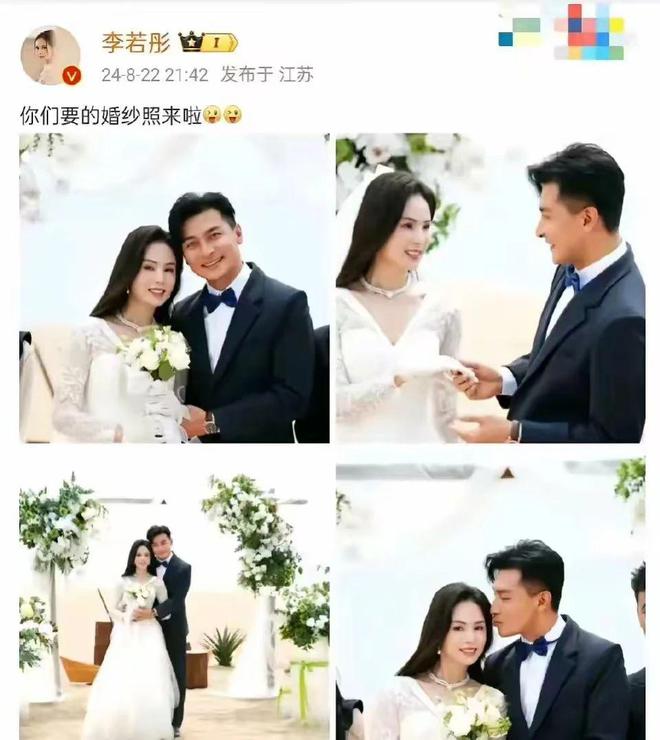Tap the username 李若彤
660x740 pixels.
click(x=136, y=43)
